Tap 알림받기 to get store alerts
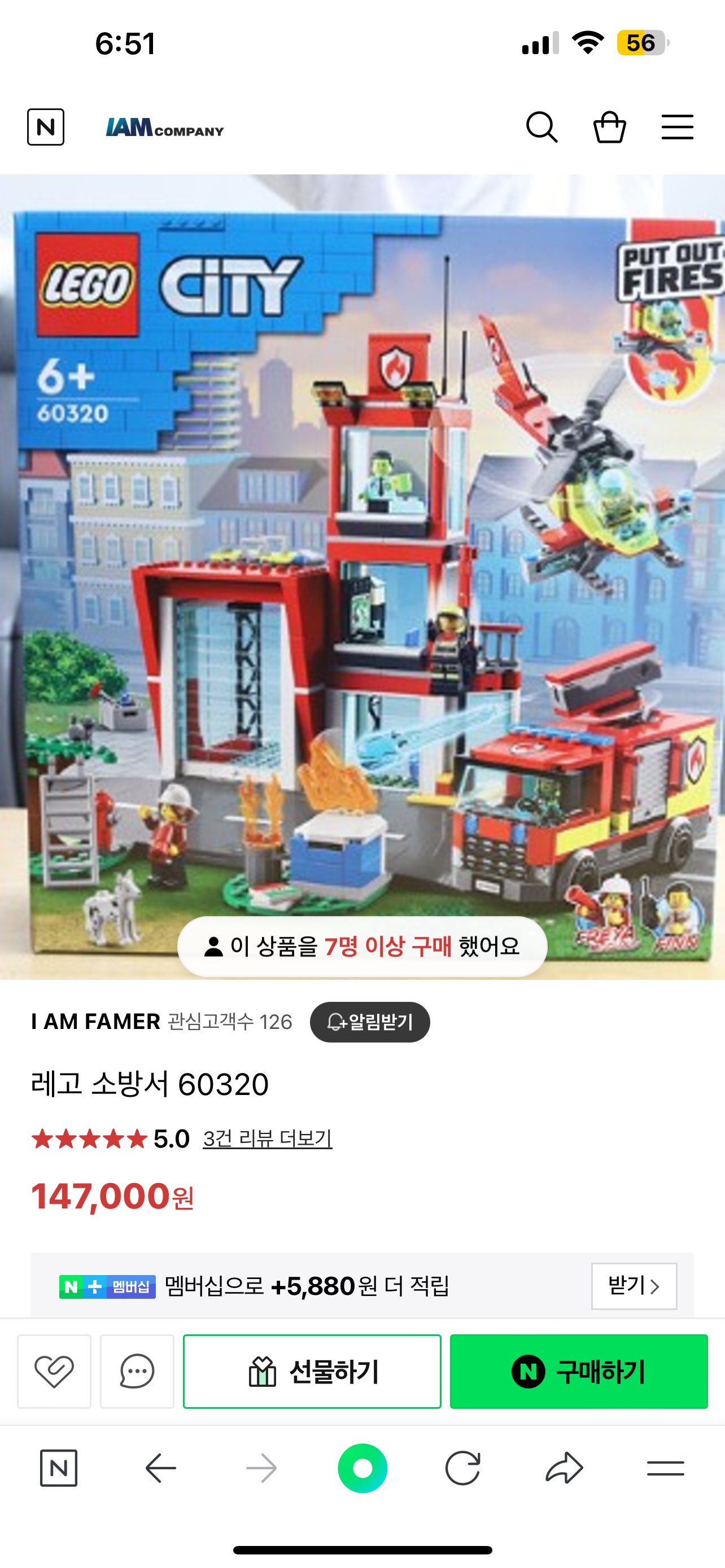 [369, 1022]
